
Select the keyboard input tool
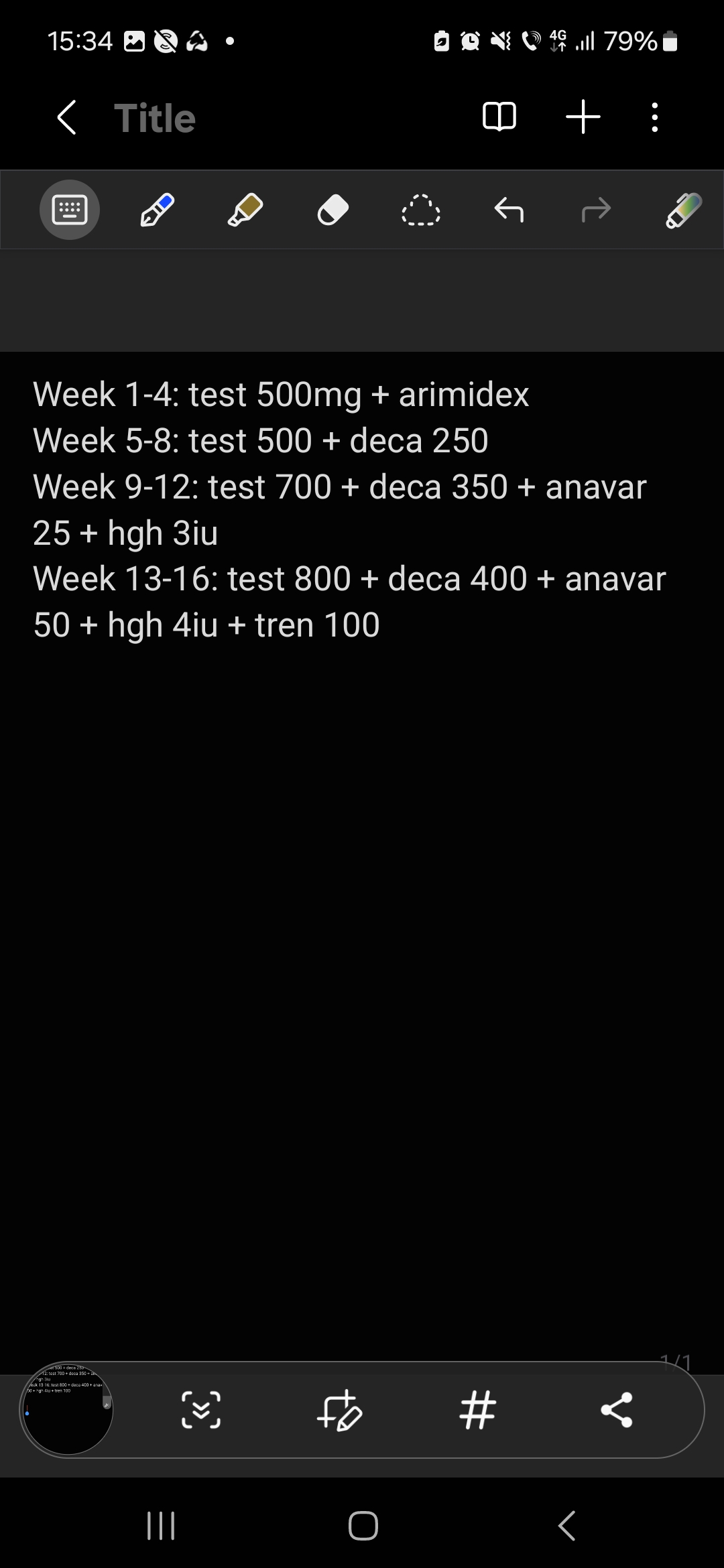pyautogui.click(x=70, y=210)
